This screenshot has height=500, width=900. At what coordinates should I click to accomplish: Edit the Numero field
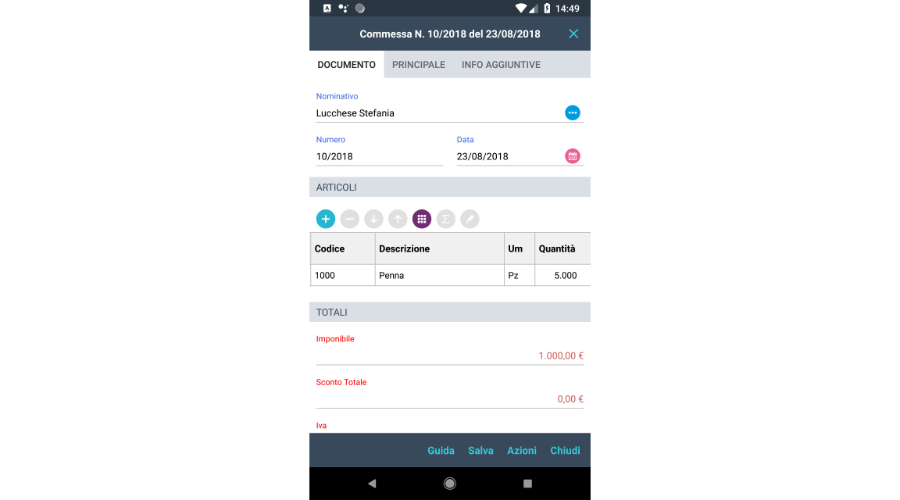378,156
